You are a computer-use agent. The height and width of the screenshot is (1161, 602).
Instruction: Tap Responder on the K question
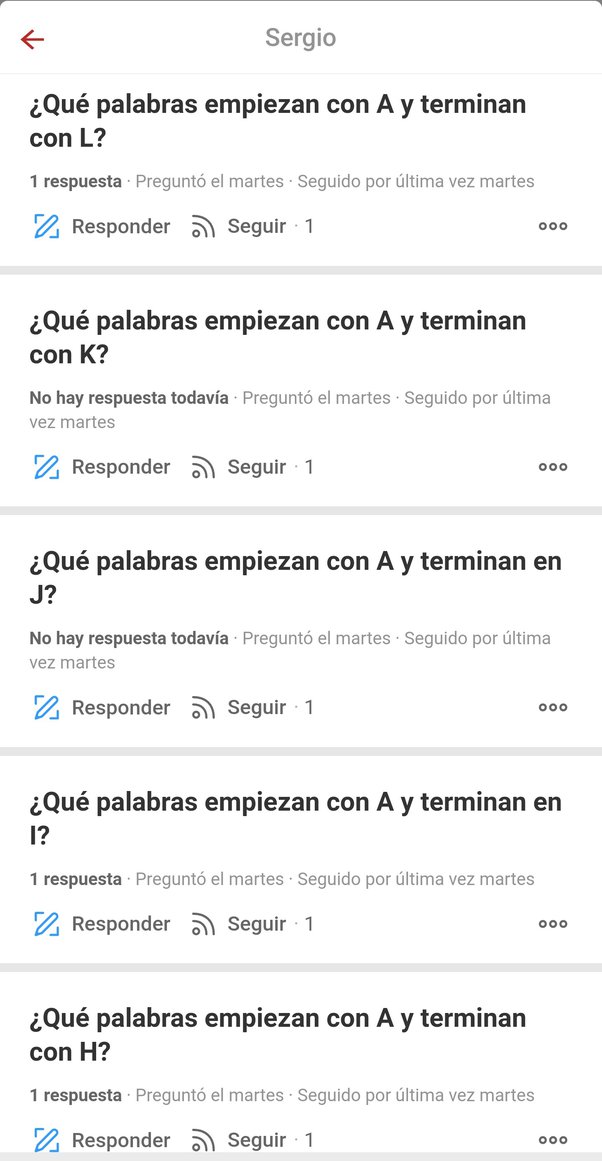click(101, 467)
